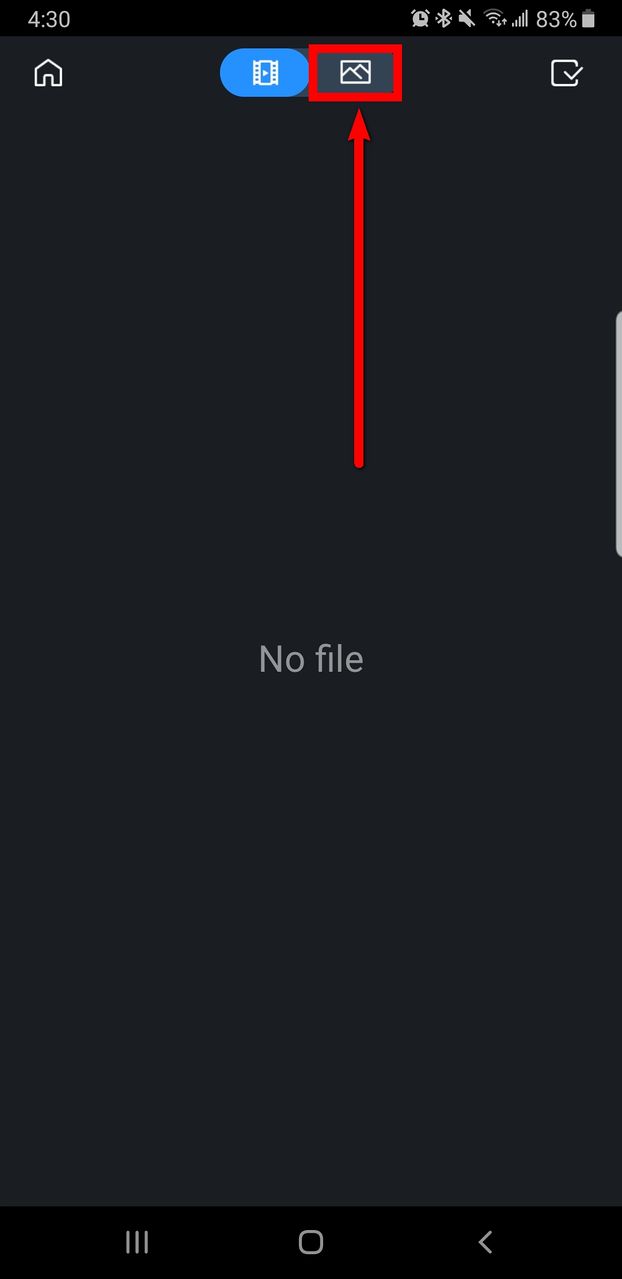Tap the system back button
Image resolution: width=622 pixels, height=1279 pixels.
(x=485, y=1242)
